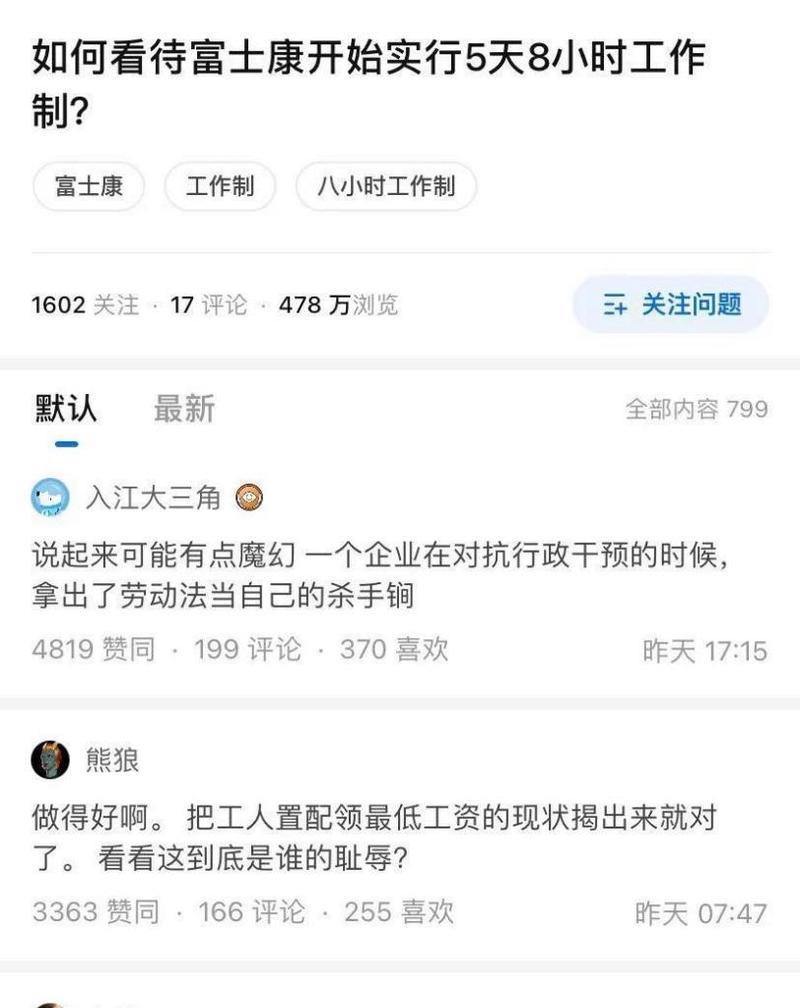Switch to the 默认 sorting tab
The height and width of the screenshot is (1008, 800).
pos(66,409)
